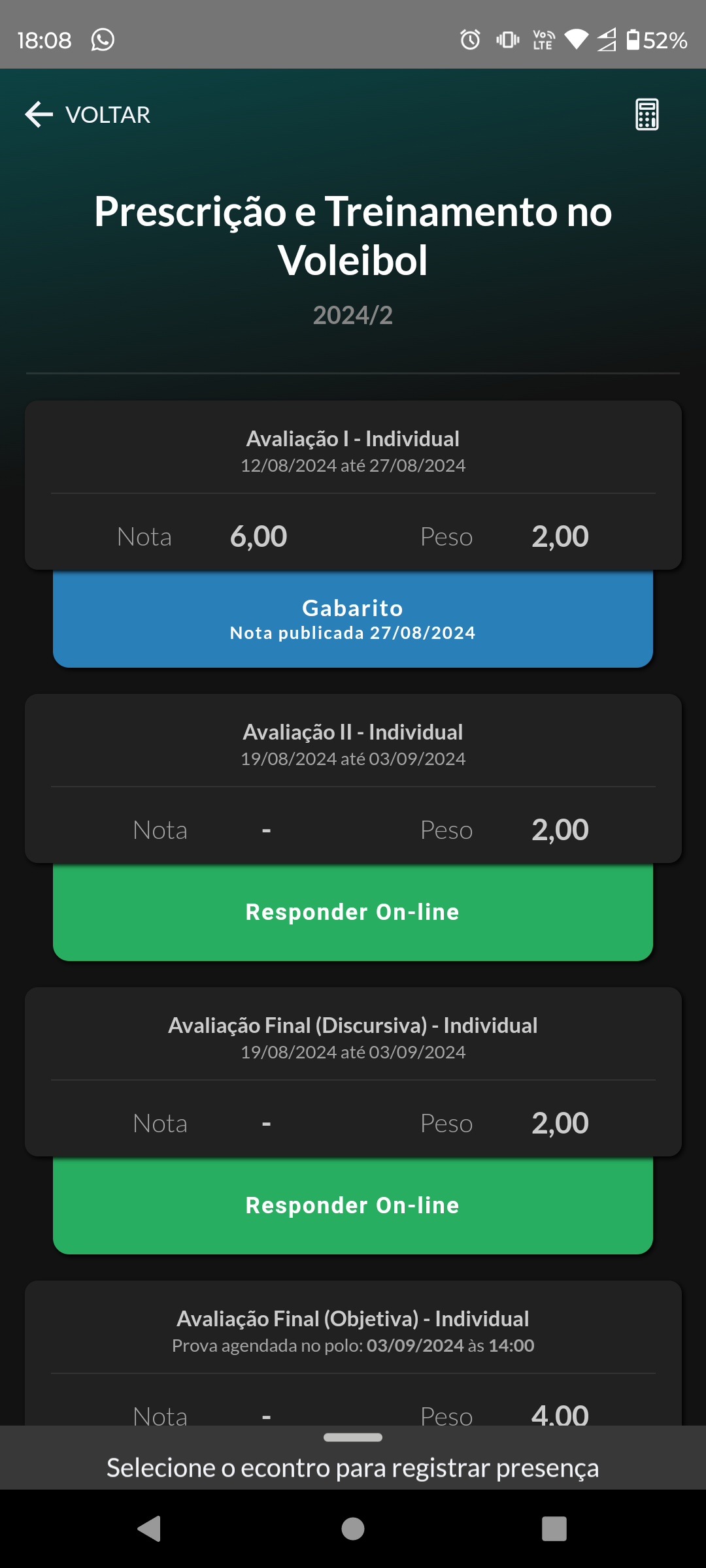Open the grade calculator icon
The height and width of the screenshot is (1568, 706).
click(647, 114)
